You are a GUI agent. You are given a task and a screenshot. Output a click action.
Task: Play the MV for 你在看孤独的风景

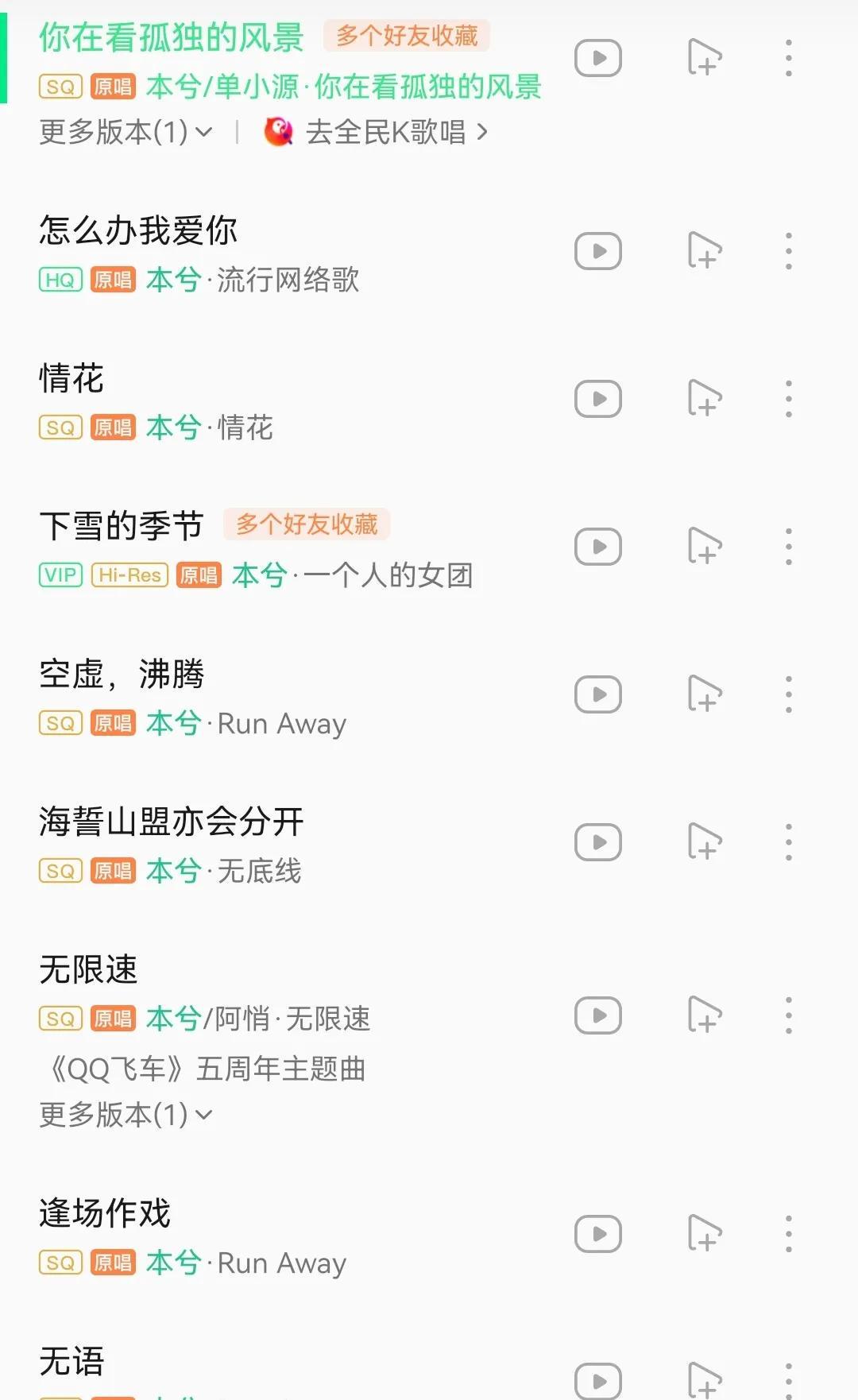(x=597, y=58)
